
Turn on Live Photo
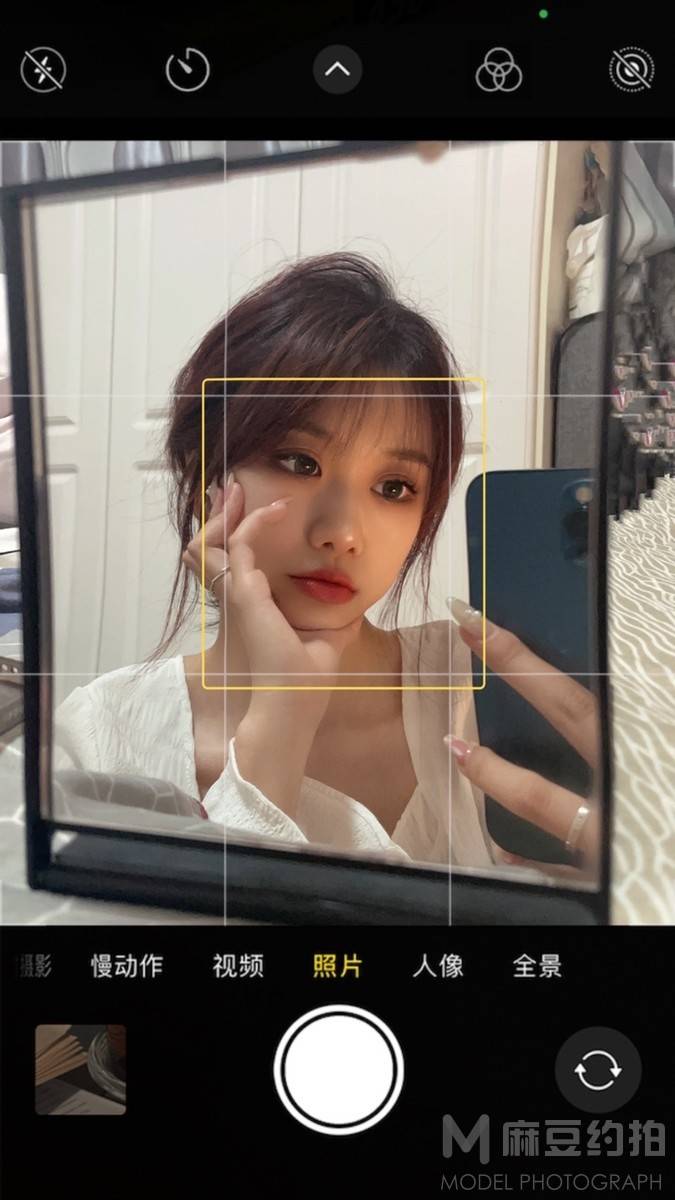(631, 70)
